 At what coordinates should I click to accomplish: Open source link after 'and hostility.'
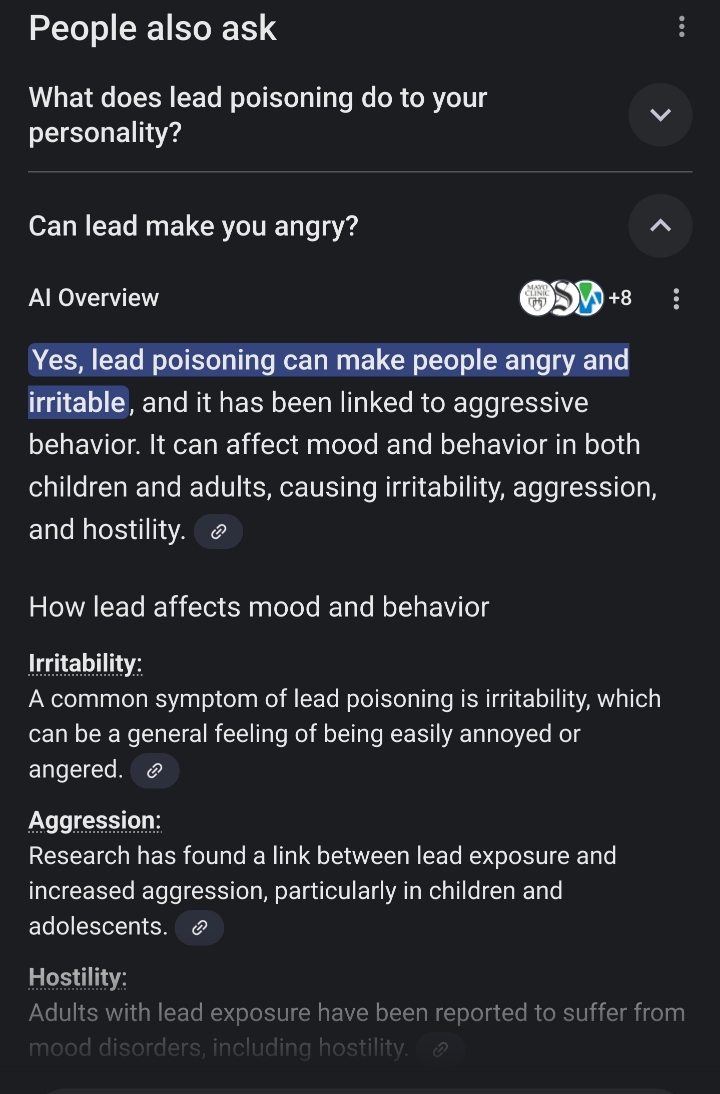coord(218,532)
